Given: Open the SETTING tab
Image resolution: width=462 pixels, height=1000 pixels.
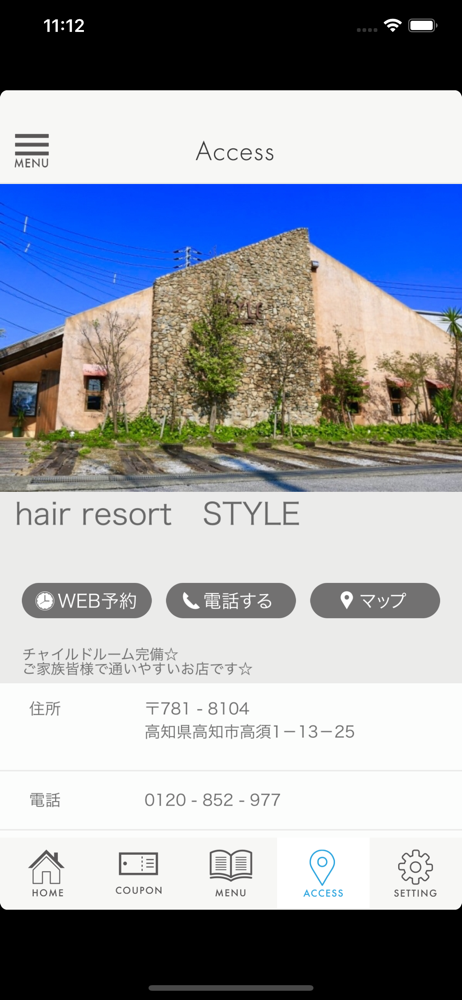Looking at the screenshot, I should (415, 874).
